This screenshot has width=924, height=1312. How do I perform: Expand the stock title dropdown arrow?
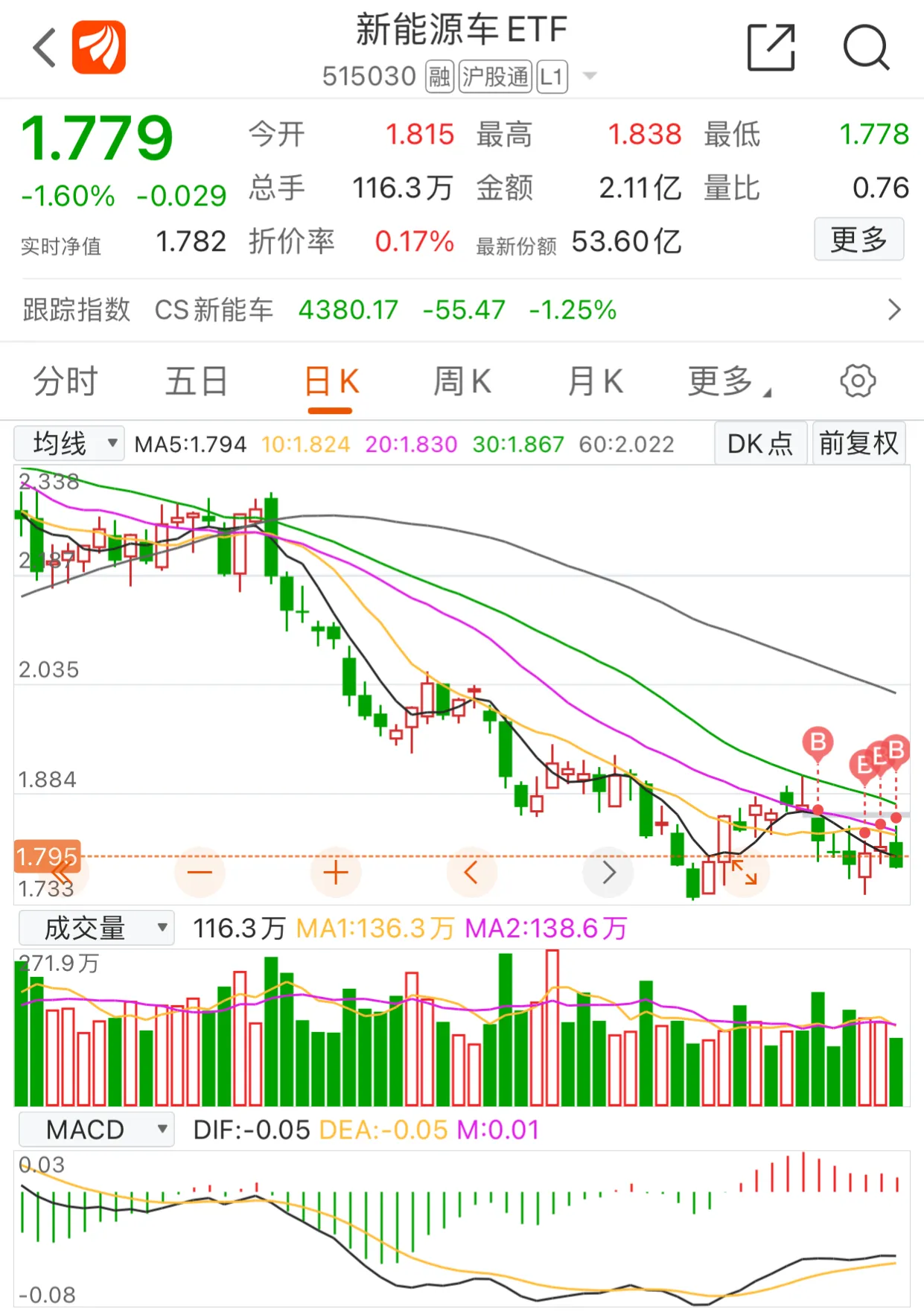click(589, 76)
